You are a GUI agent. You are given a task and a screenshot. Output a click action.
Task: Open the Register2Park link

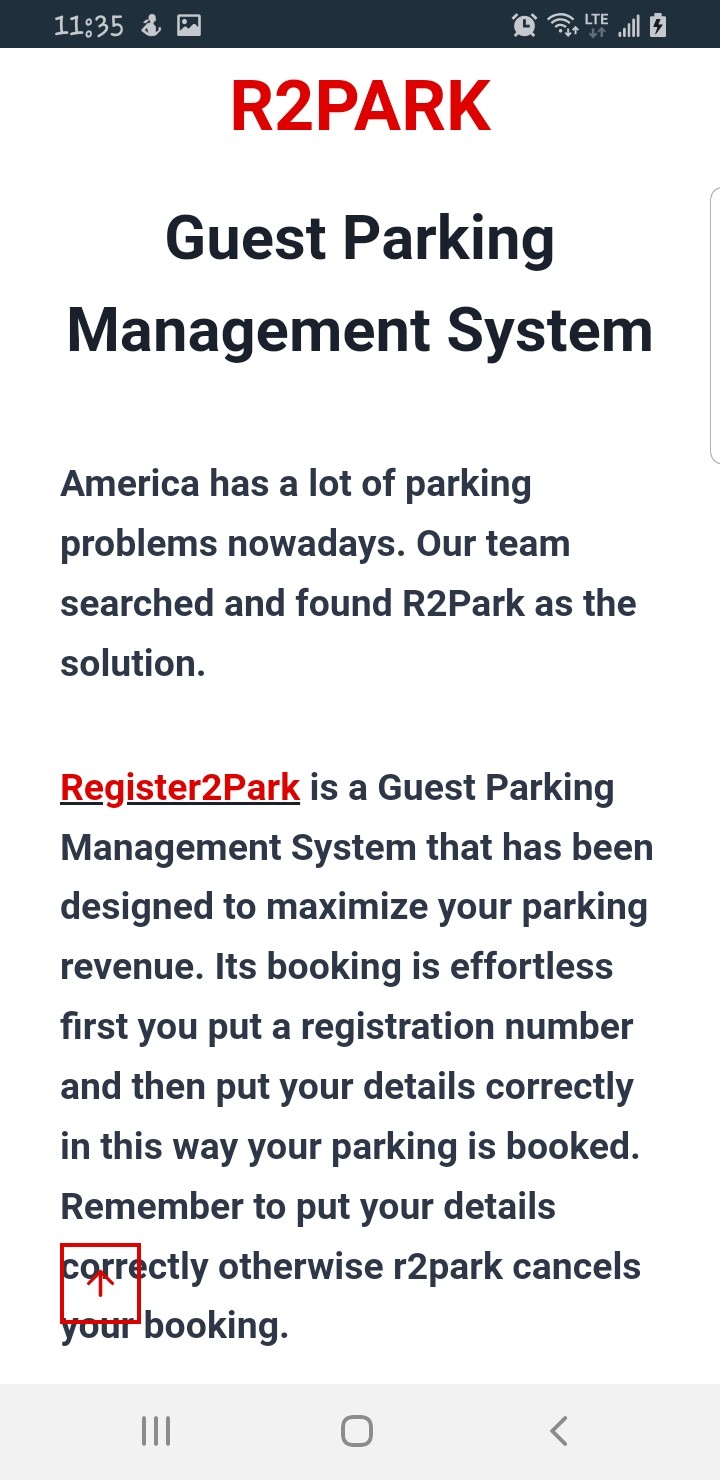point(180,788)
